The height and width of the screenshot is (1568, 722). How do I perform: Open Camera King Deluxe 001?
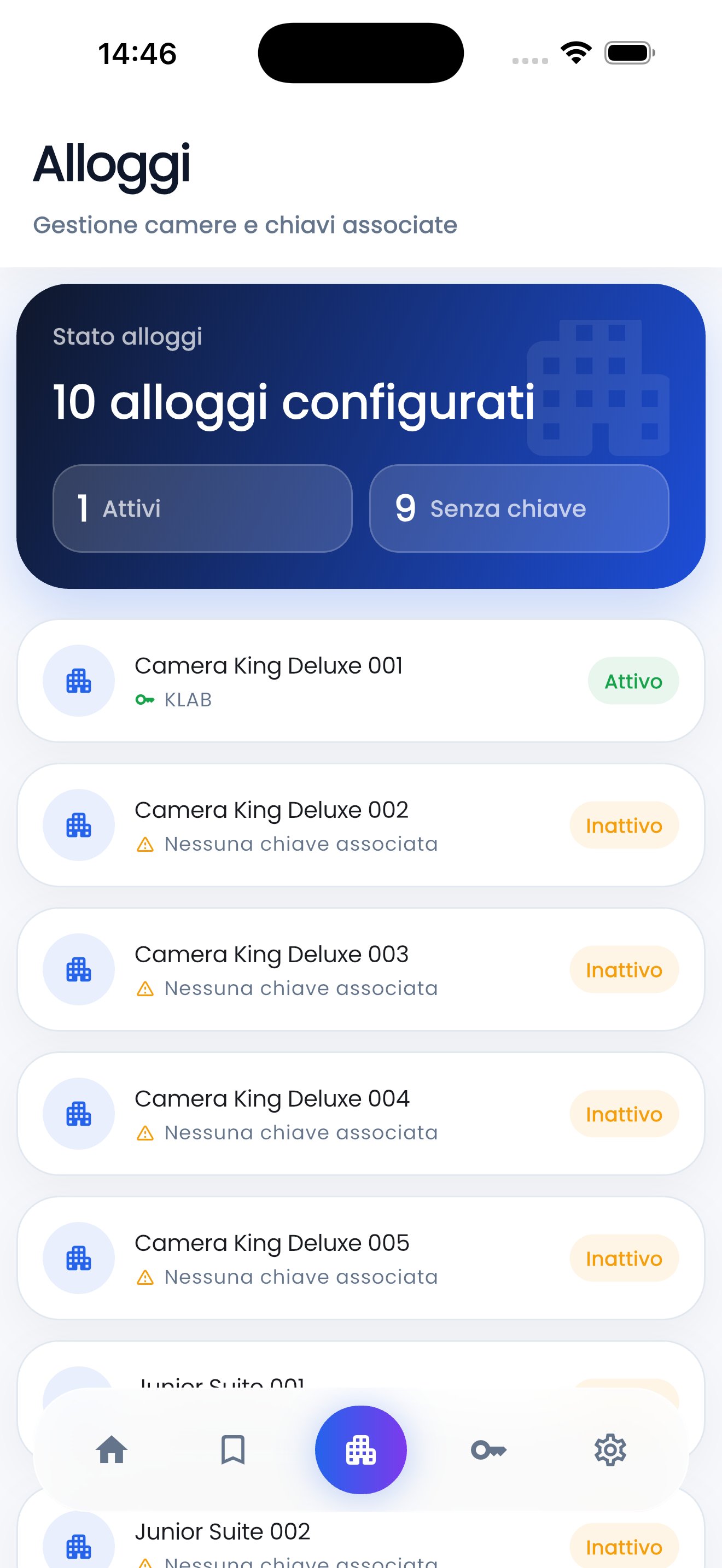(360, 681)
